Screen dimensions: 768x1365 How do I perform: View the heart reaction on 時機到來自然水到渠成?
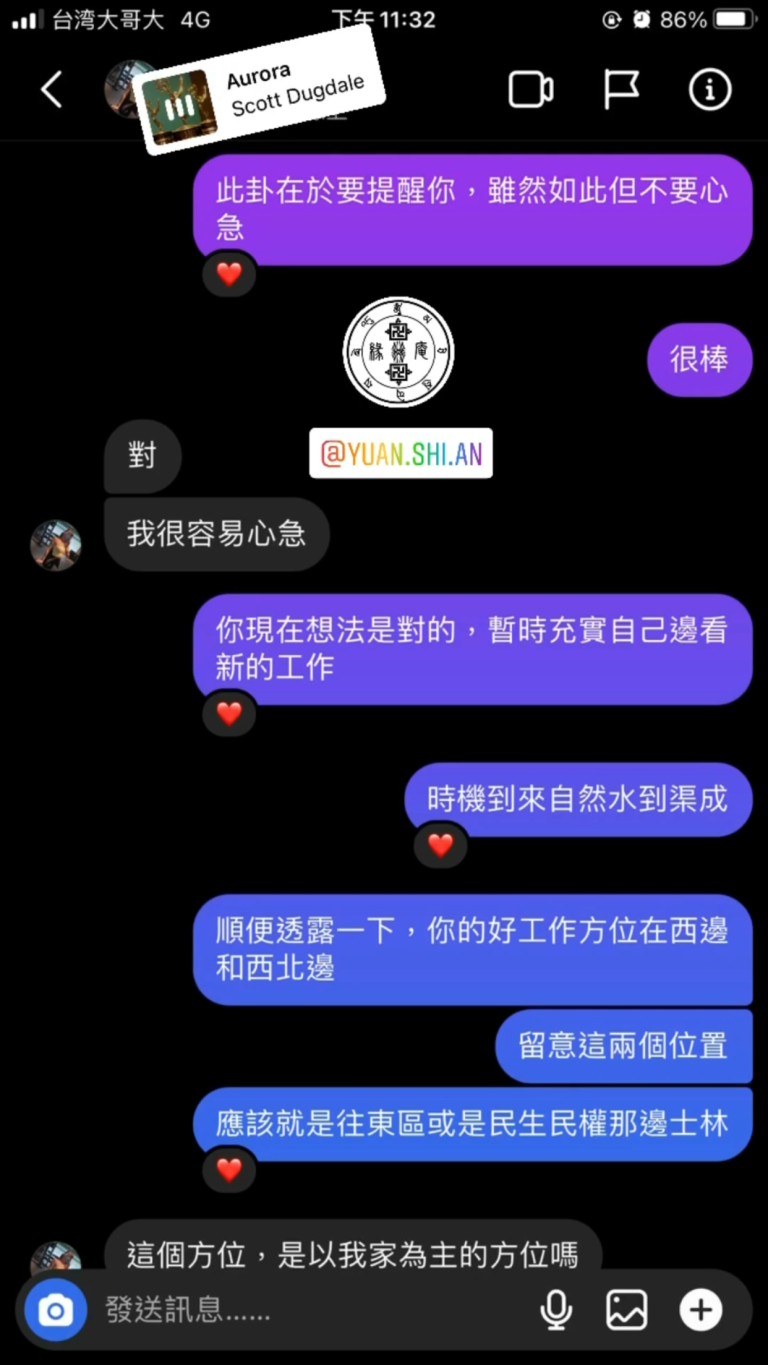tap(441, 845)
